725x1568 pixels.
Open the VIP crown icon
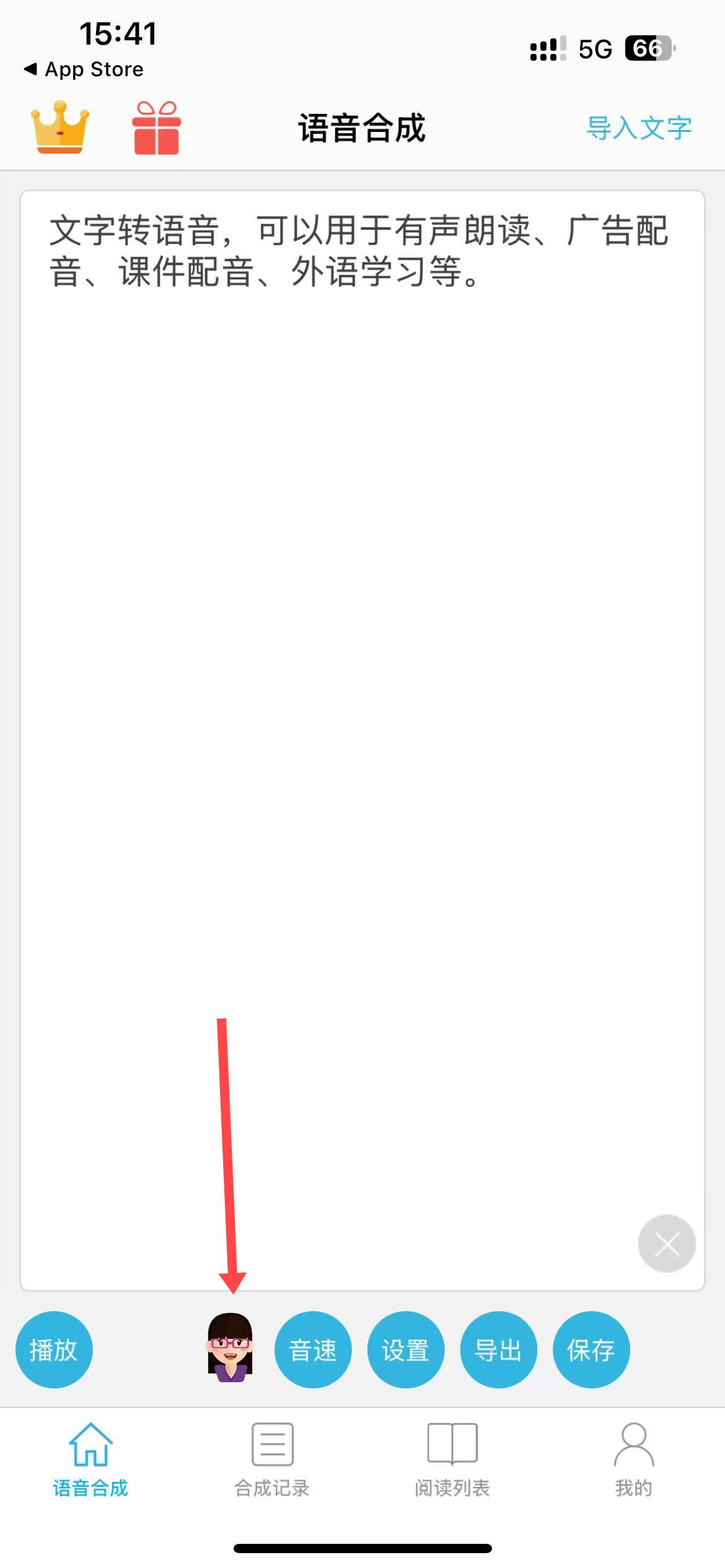(60, 128)
